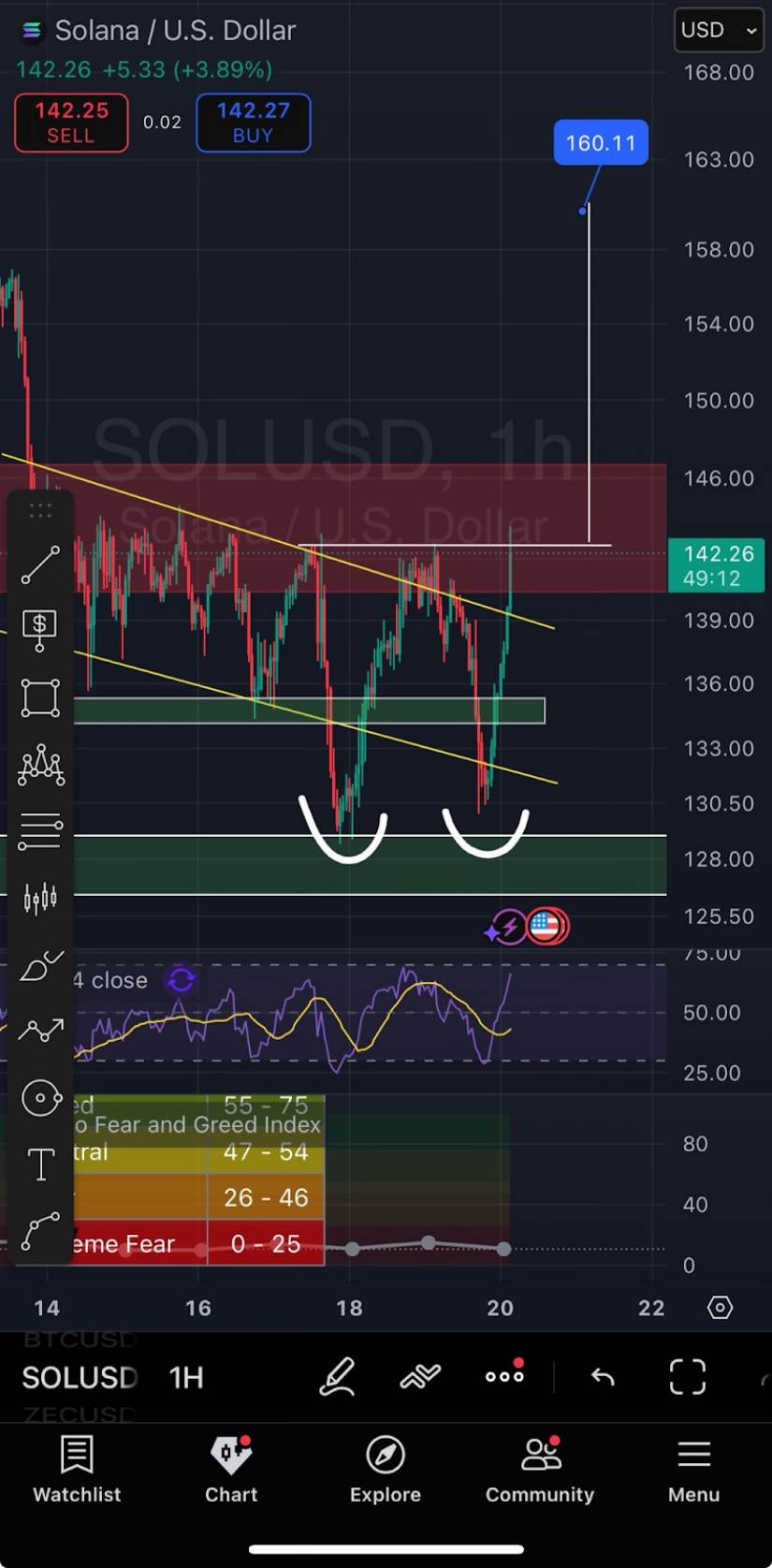Change the SOLUSD symbol
772x1568 pixels.
coord(80,1377)
